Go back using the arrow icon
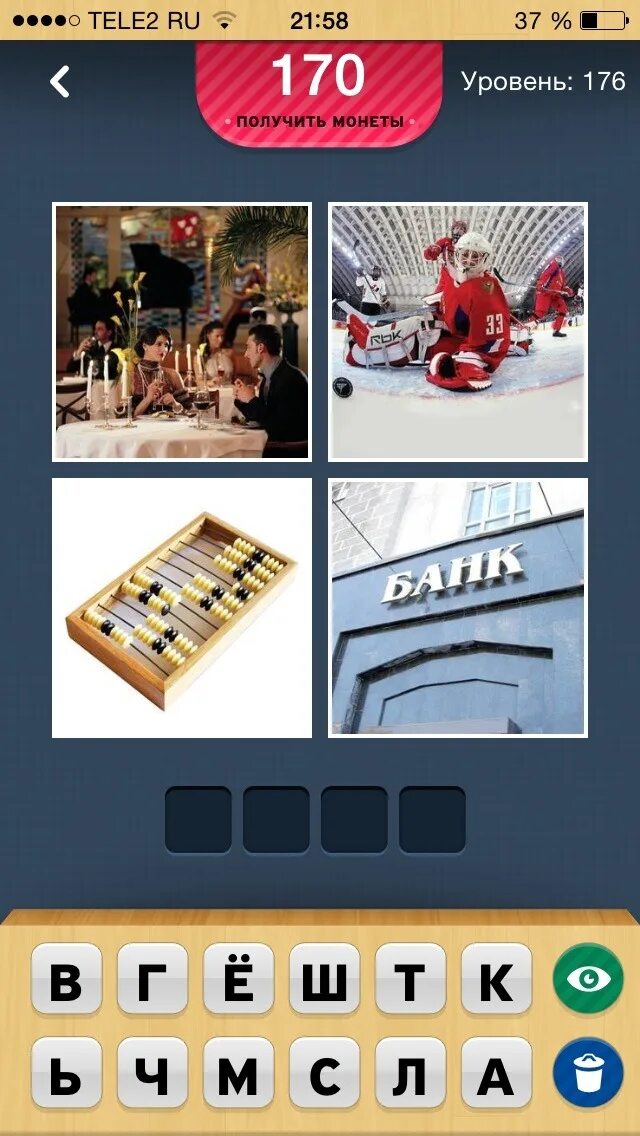The width and height of the screenshot is (640, 1136). click(x=61, y=82)
